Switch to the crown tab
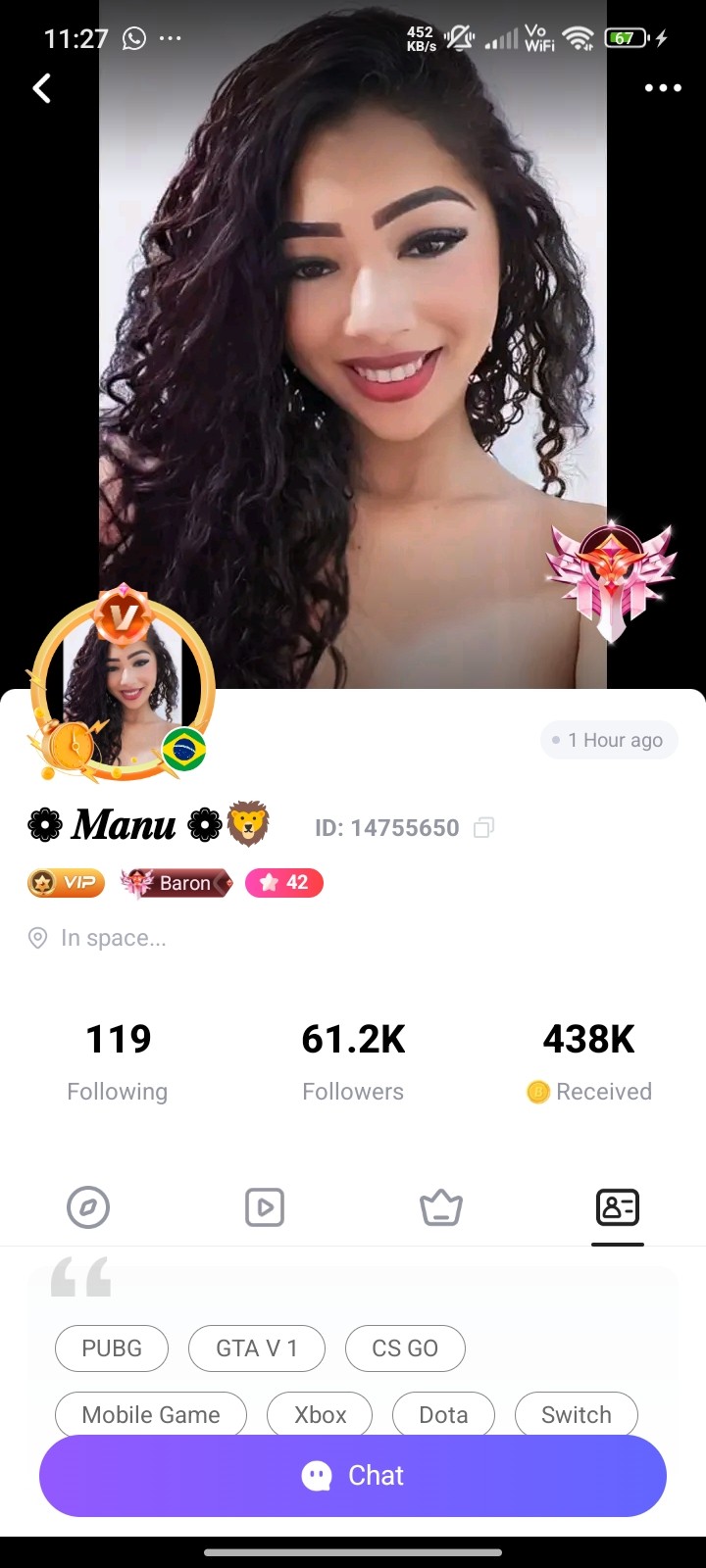 tap(441, 1207)
